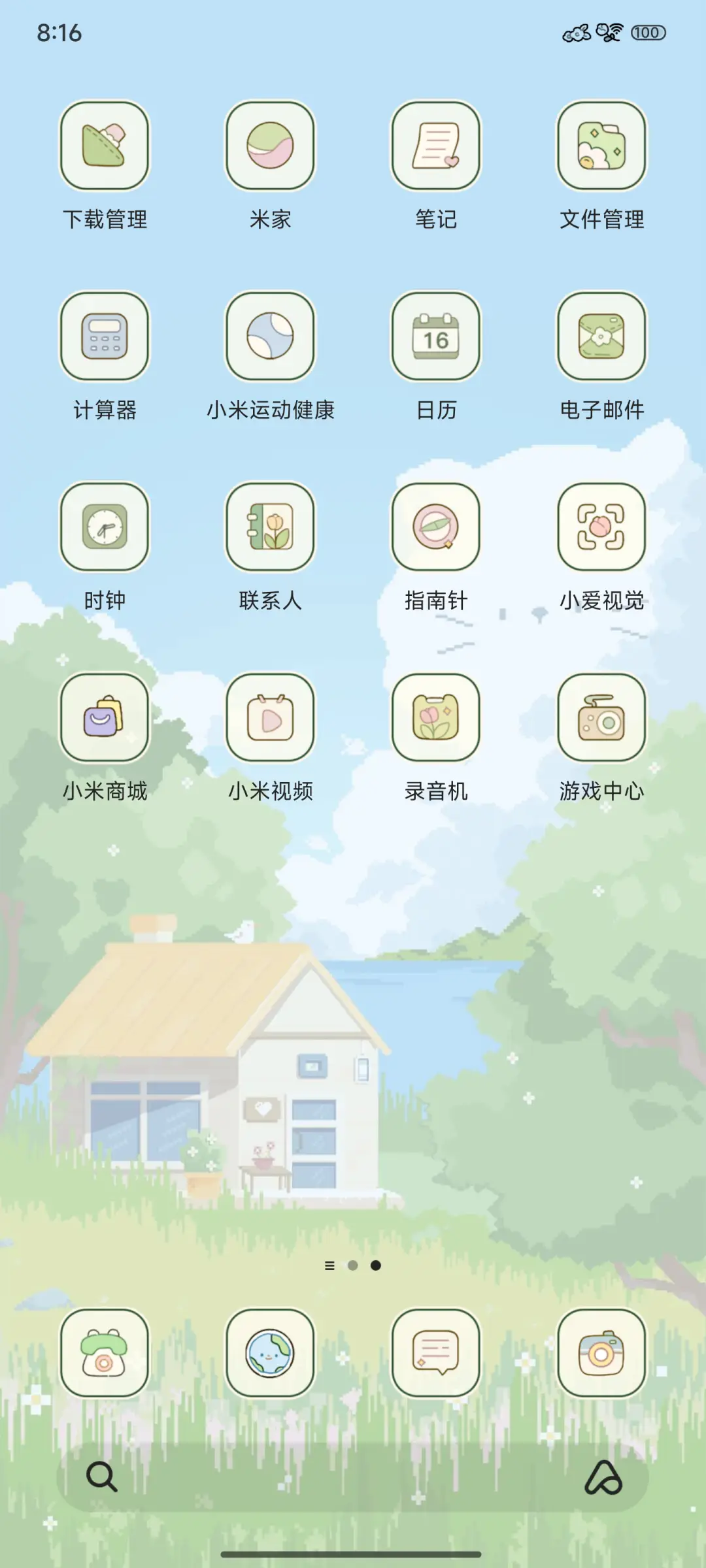Open the 小米商城 Mi Store
Screen dimensions: 706x1568
click(x=105, y=717)
